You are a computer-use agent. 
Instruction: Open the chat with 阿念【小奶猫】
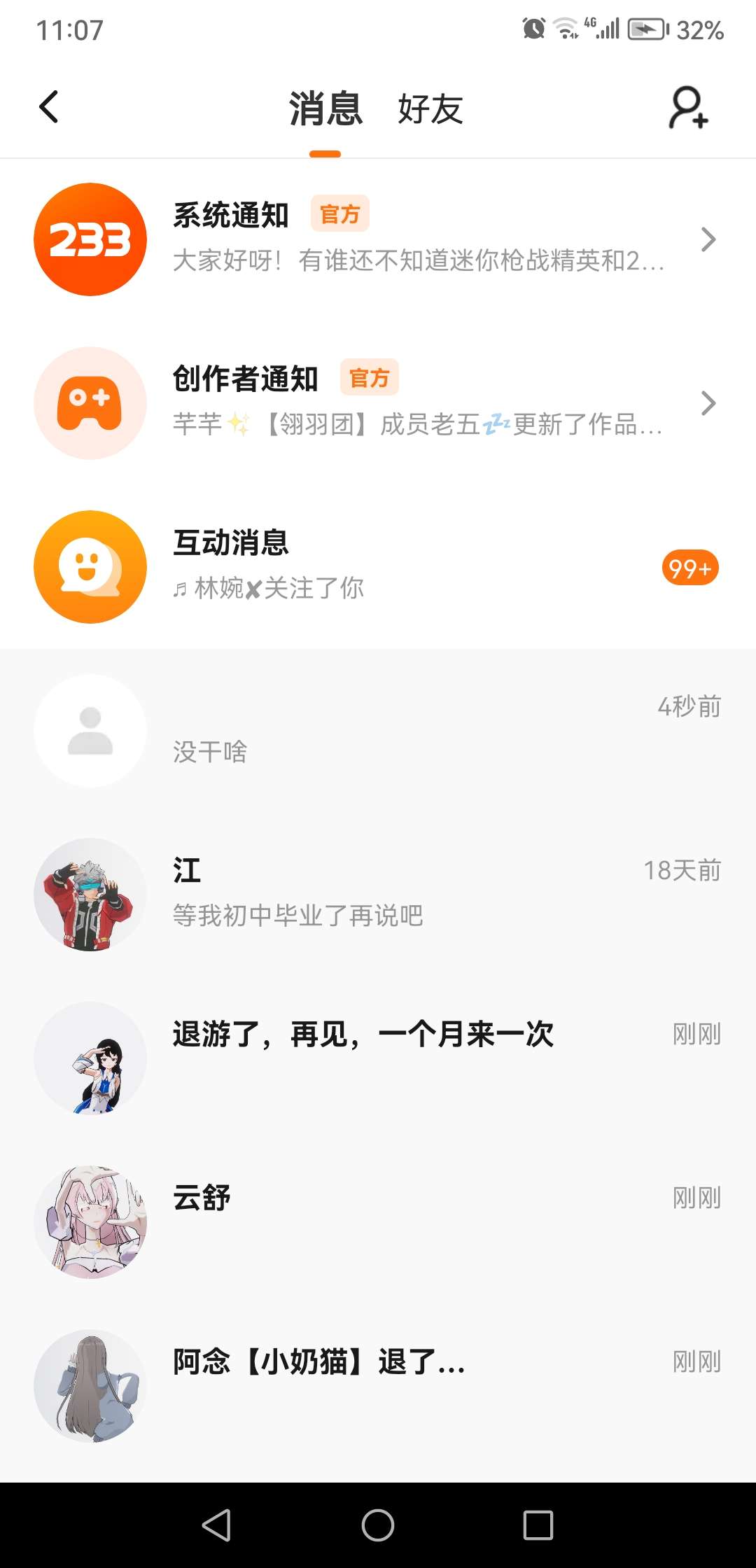tap(378, 1386)
